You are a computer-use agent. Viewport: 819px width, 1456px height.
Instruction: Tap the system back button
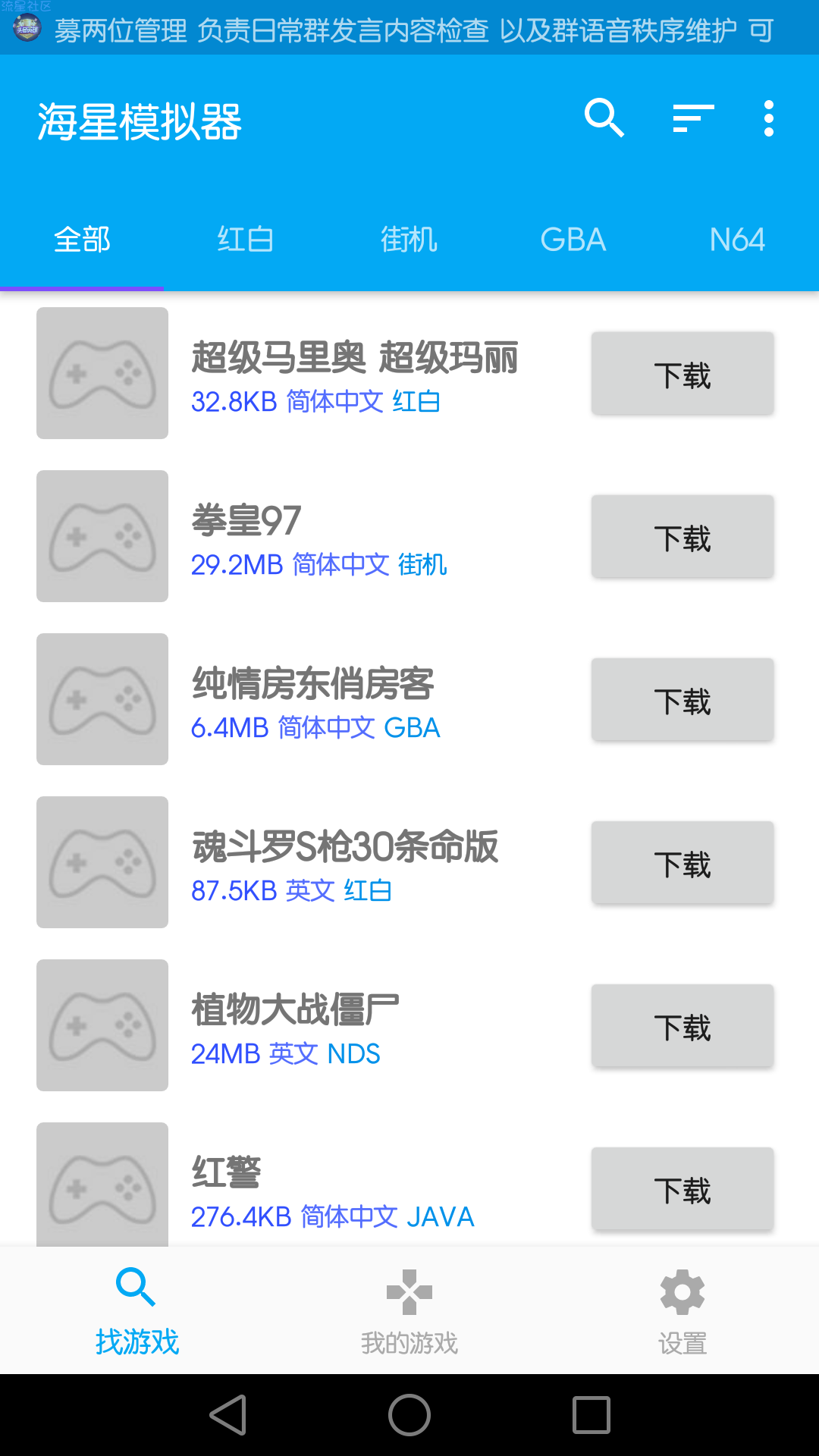pyautogui.click(x=228, y=1415)
